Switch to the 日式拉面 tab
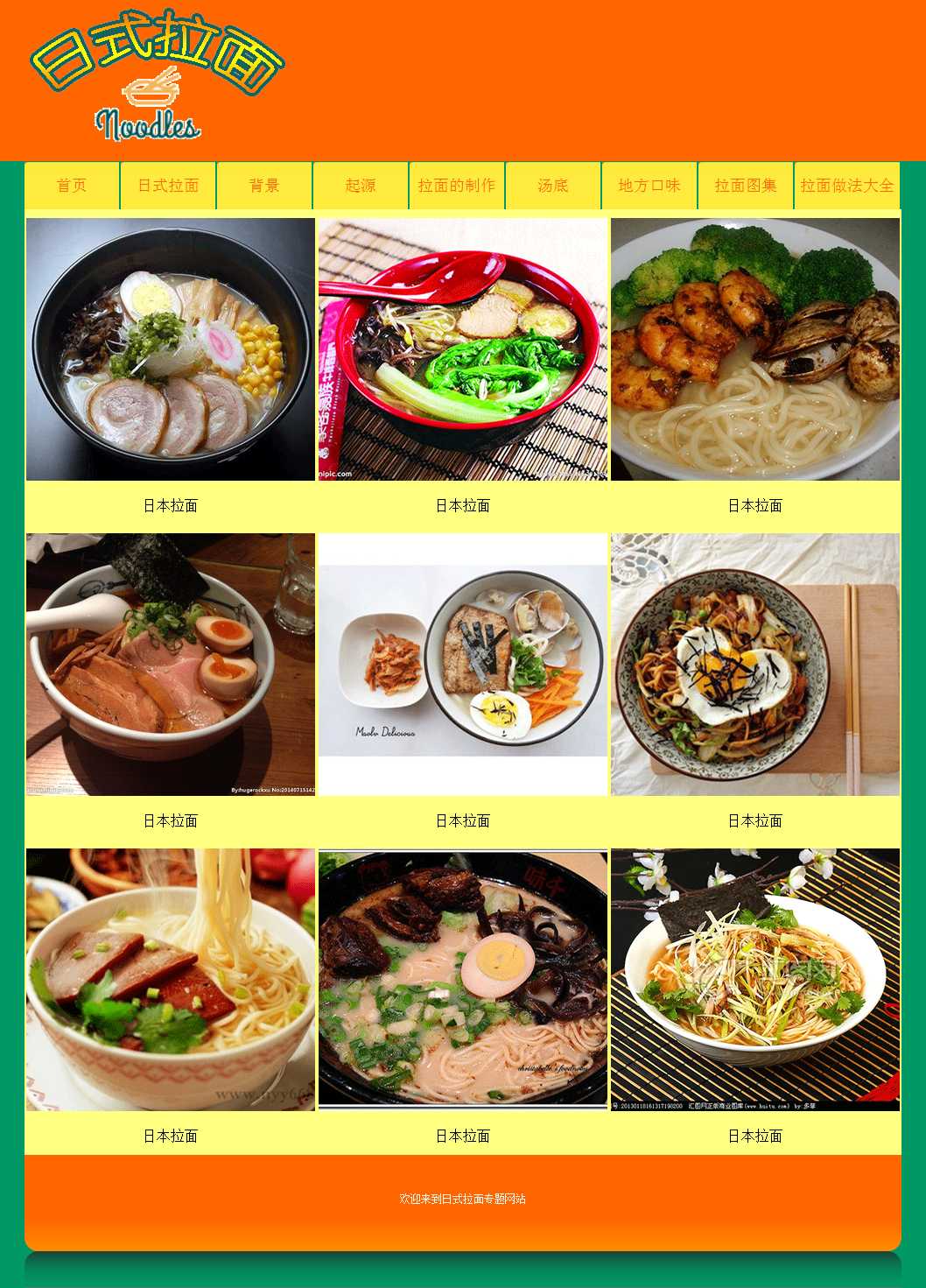This screenshot has width=926, height=1288. point(168,186)
